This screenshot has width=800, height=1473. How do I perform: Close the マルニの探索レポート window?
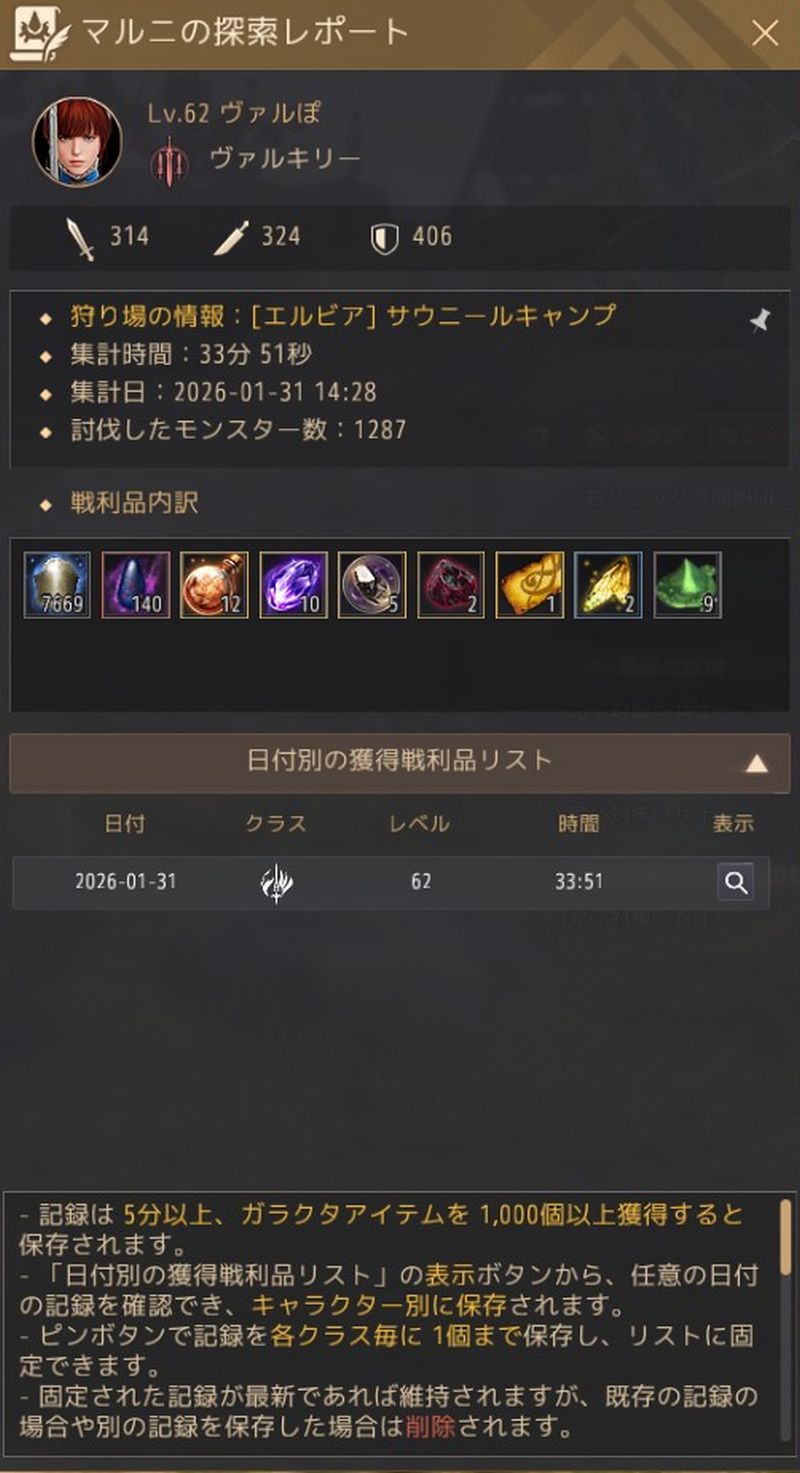765,34
